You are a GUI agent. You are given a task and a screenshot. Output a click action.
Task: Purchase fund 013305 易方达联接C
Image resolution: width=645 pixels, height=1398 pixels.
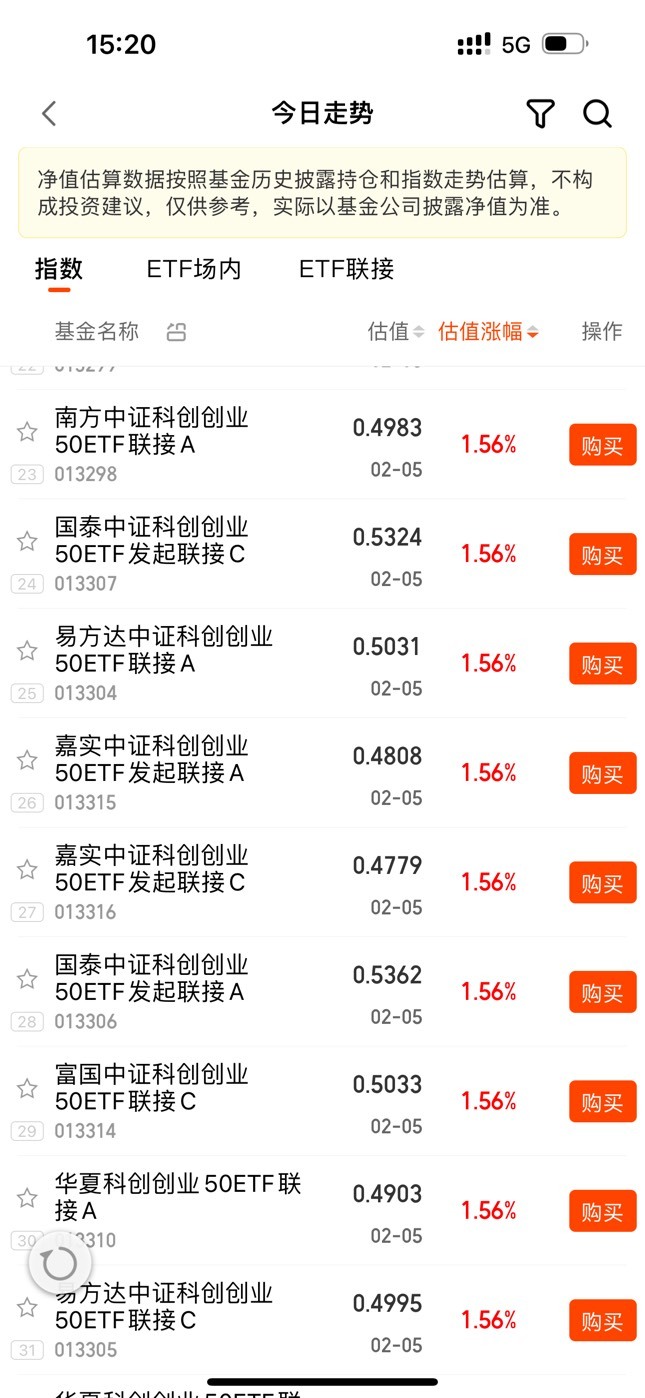602,1320
